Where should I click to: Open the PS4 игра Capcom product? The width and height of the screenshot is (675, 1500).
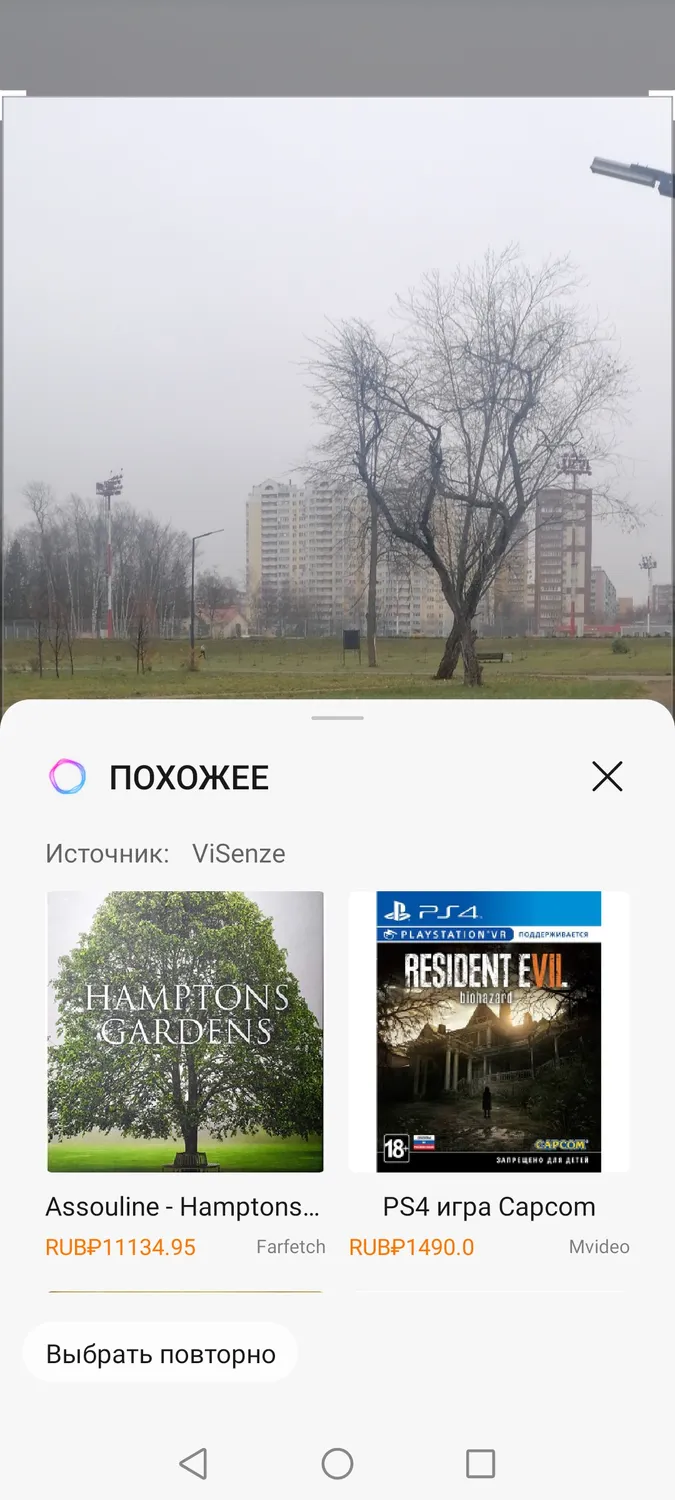coord(489,1031)
